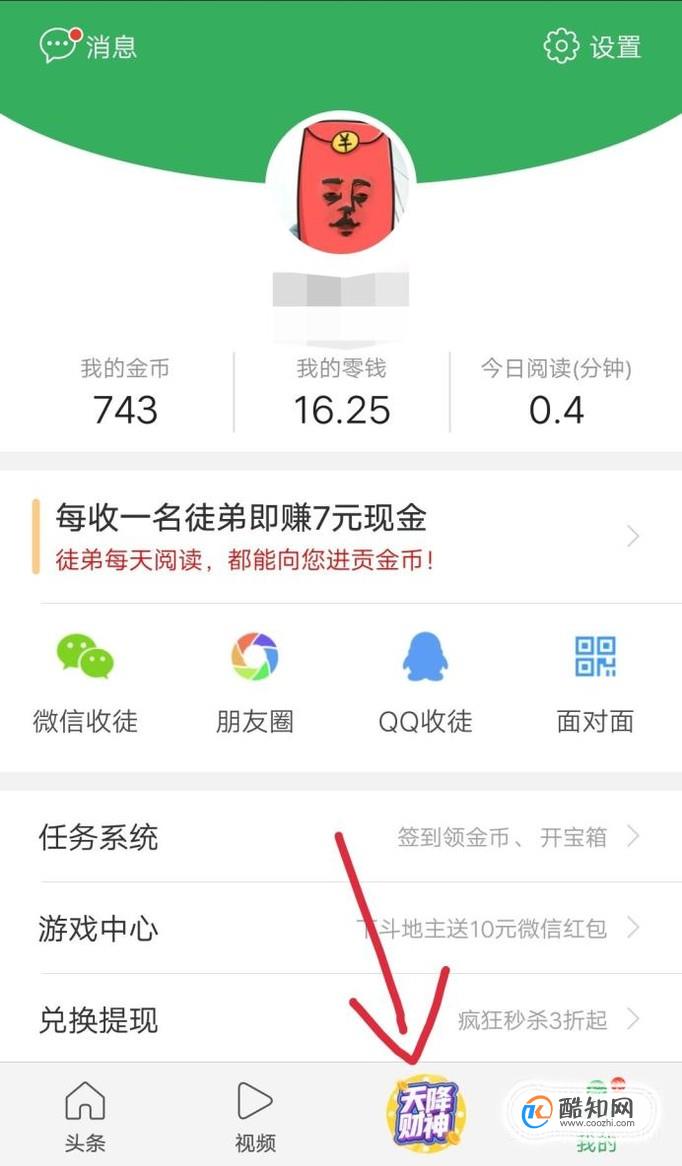682x1166 pixels.
Task: Switch to the 头条 tab
Action: coord(86,1115)
